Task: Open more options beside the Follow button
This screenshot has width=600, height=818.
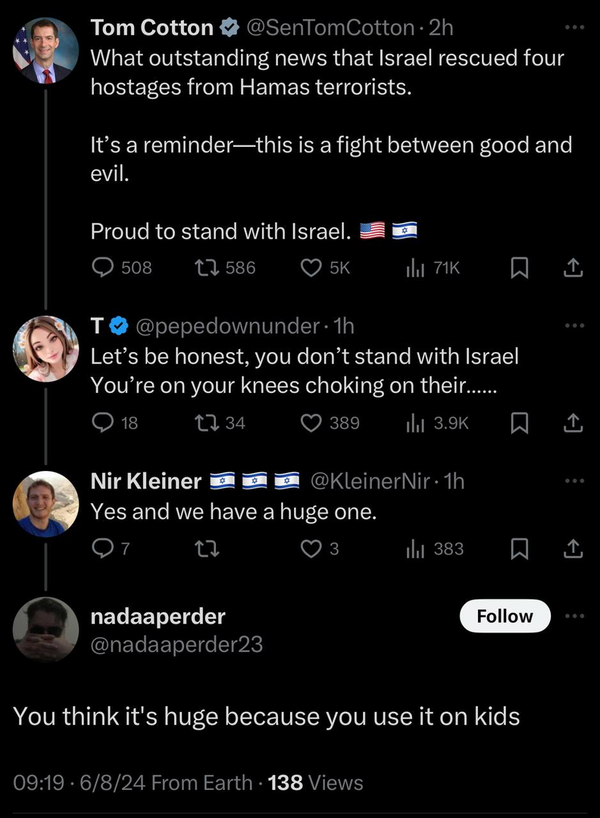Action: [572, 616]
